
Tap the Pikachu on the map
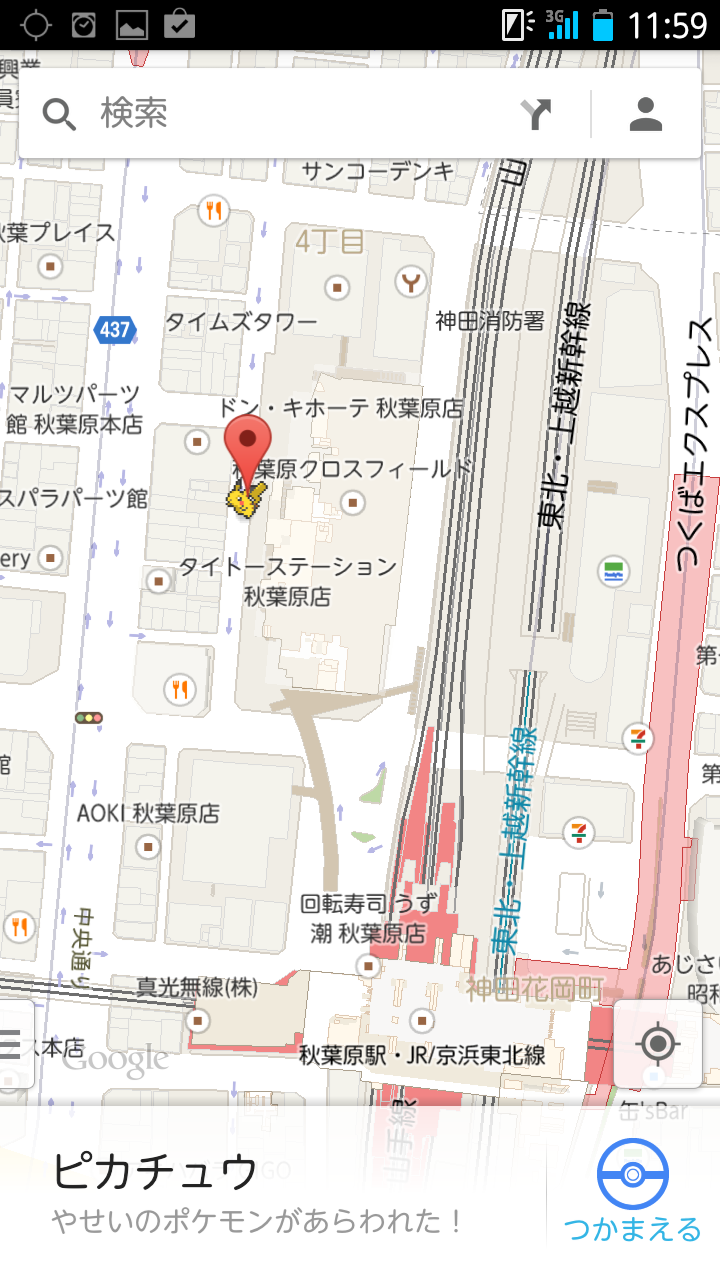tap(245, 497)
